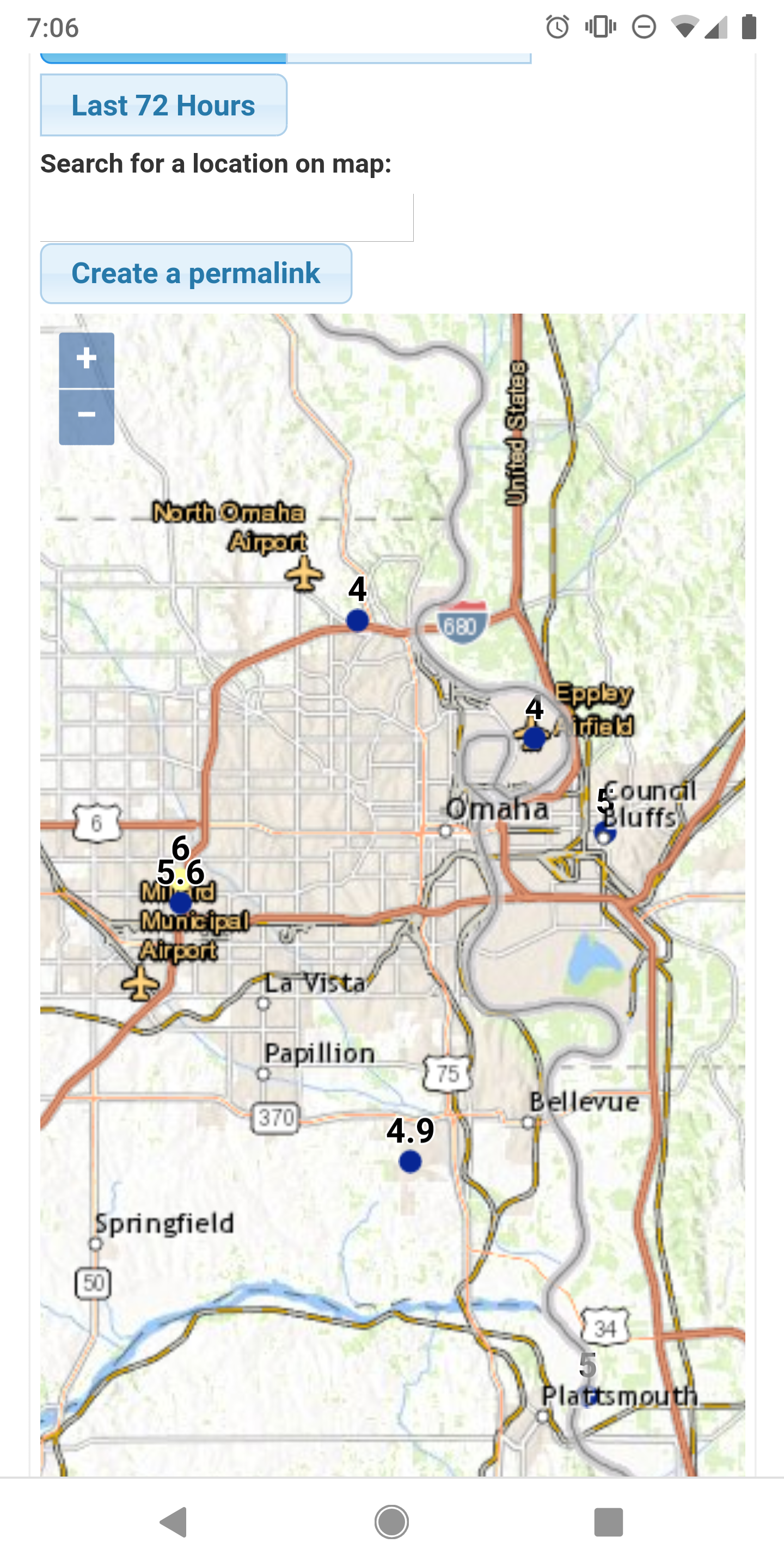This screenshot has width=784, height=1568.
Task: Select the 4 marker near North Omaha Airport
Action: point(357,620)
